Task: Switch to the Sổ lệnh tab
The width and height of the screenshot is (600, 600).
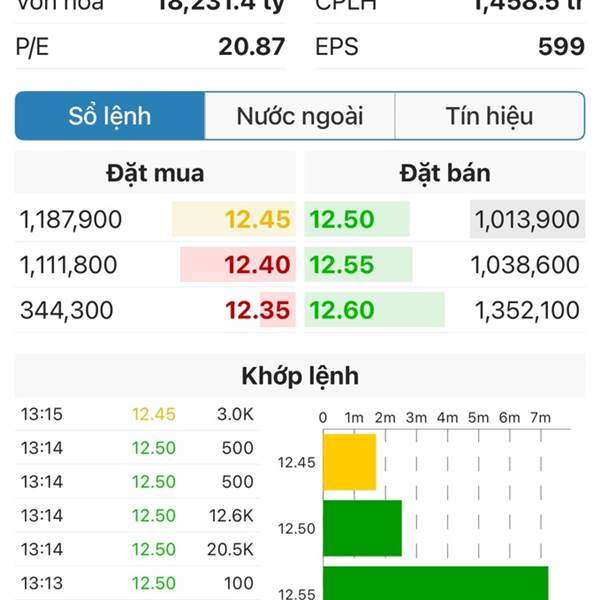Action: click(110, 116)
